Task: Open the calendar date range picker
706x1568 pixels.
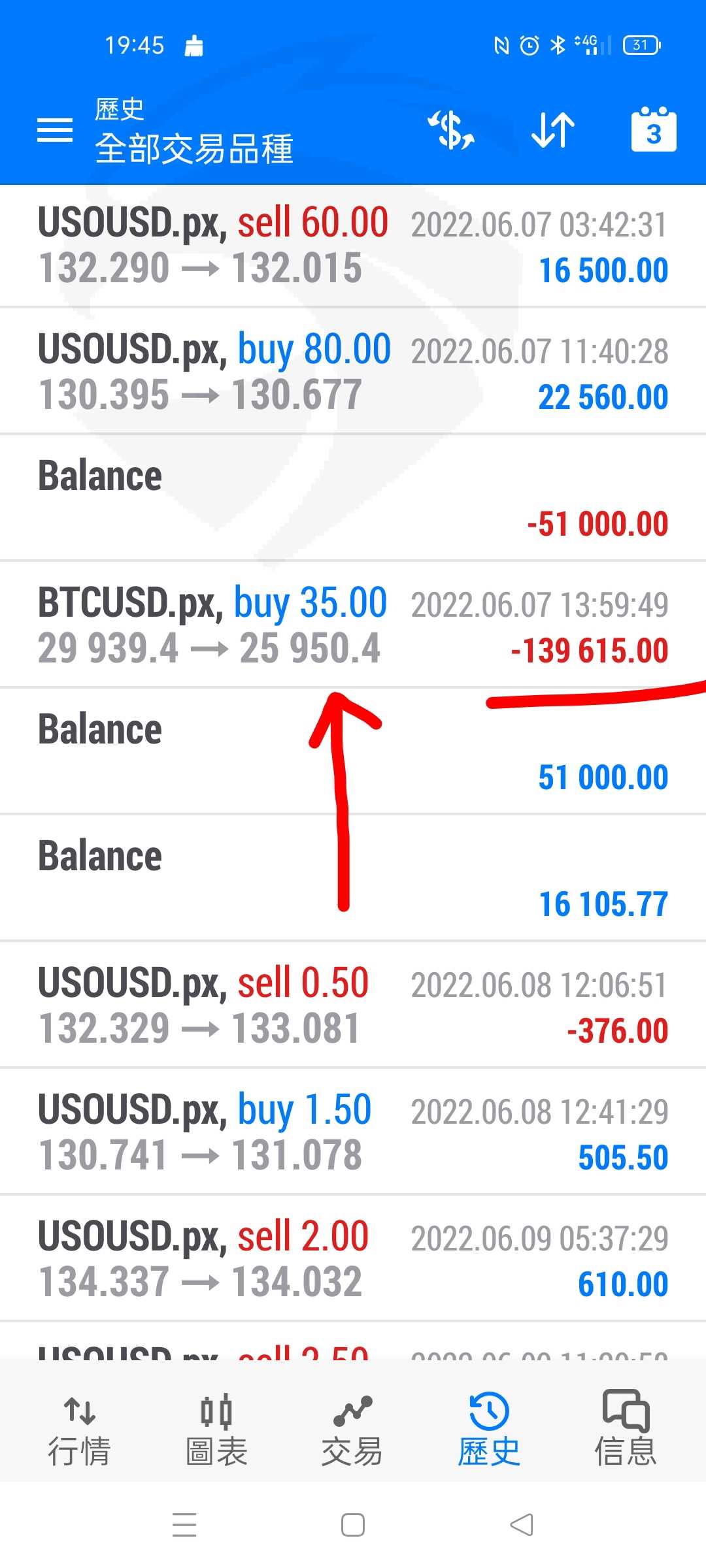Action: tap(653, 130)
